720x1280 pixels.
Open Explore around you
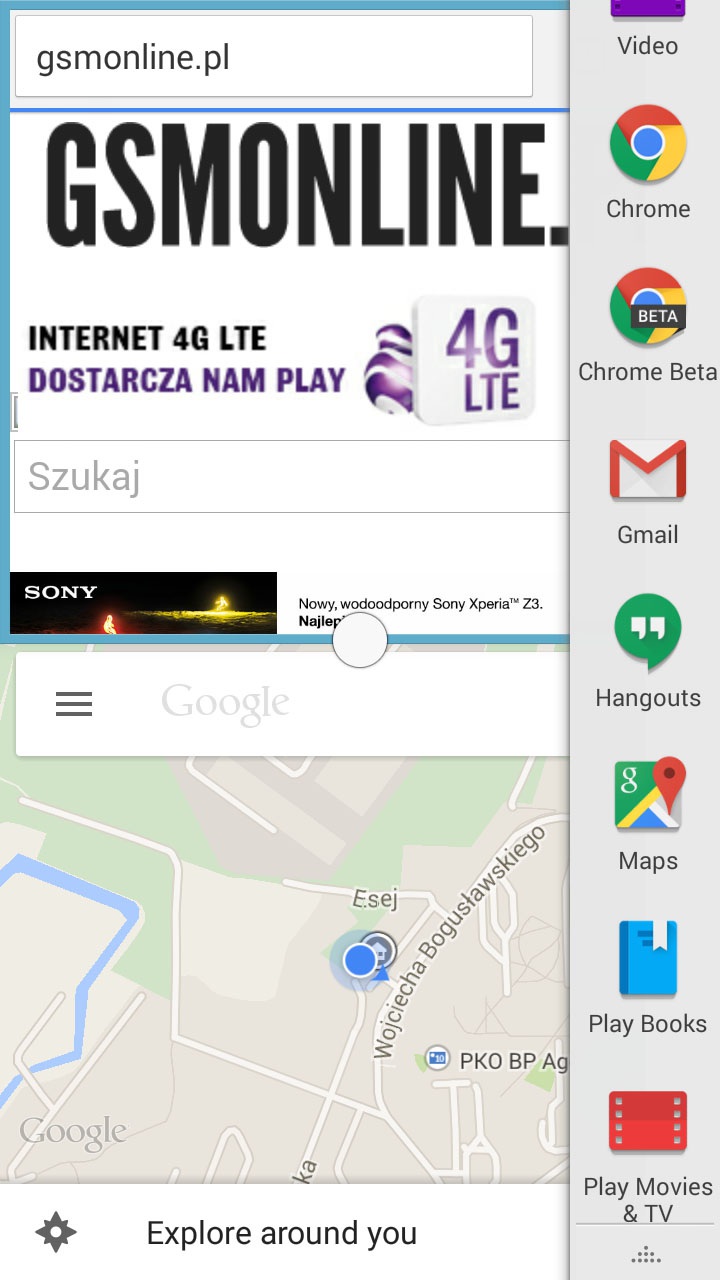click(282, 1233)
